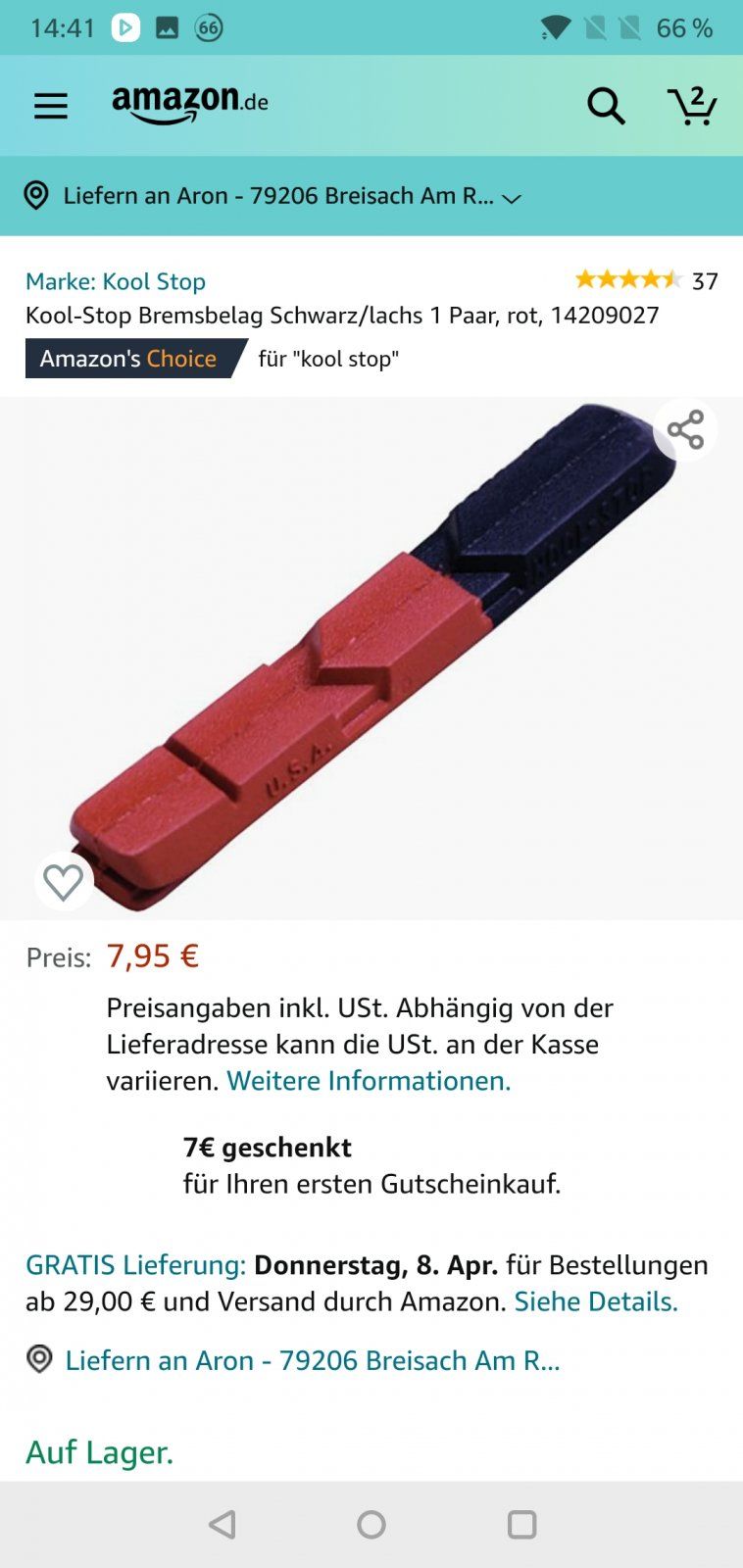The width and height of the screenshot is (743, 1568).
Task: Change delivery address below the shipping info
Action: coord(293,1360)
